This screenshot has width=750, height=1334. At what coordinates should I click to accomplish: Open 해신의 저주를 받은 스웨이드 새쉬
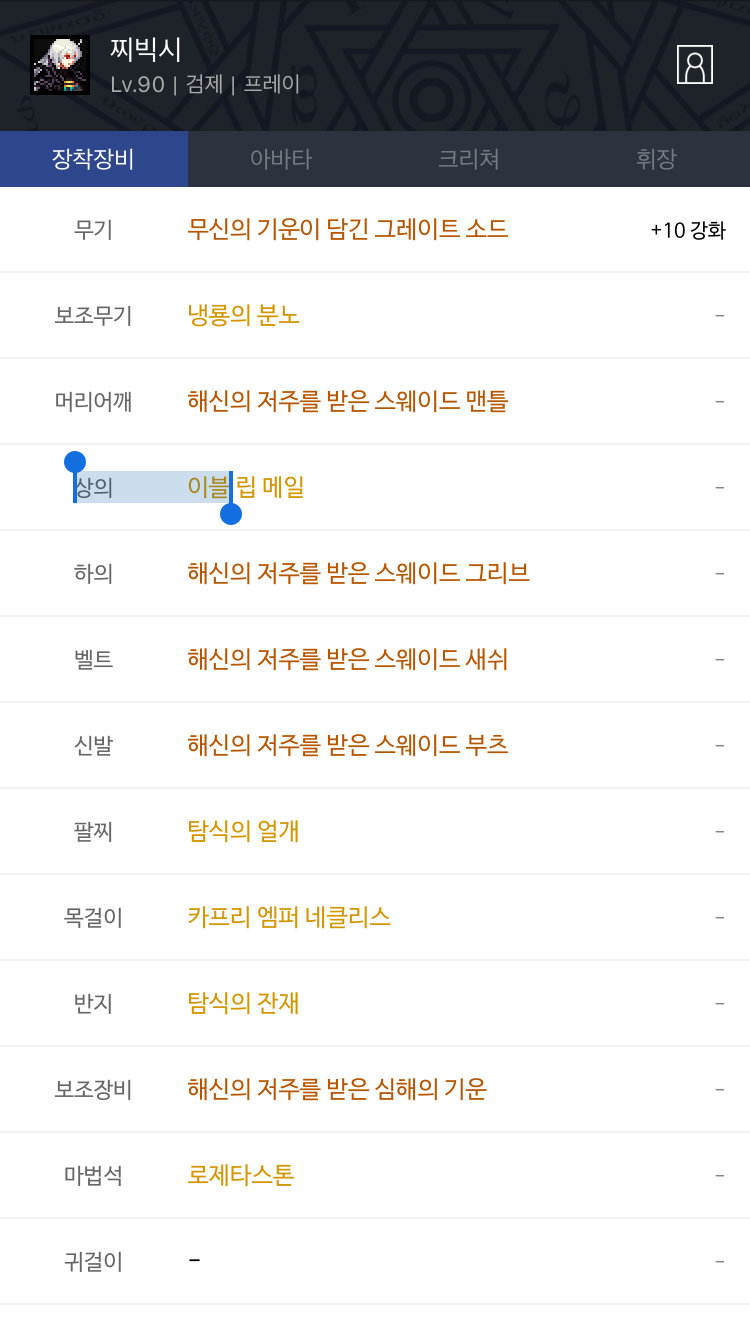click(x=348, y=659)
